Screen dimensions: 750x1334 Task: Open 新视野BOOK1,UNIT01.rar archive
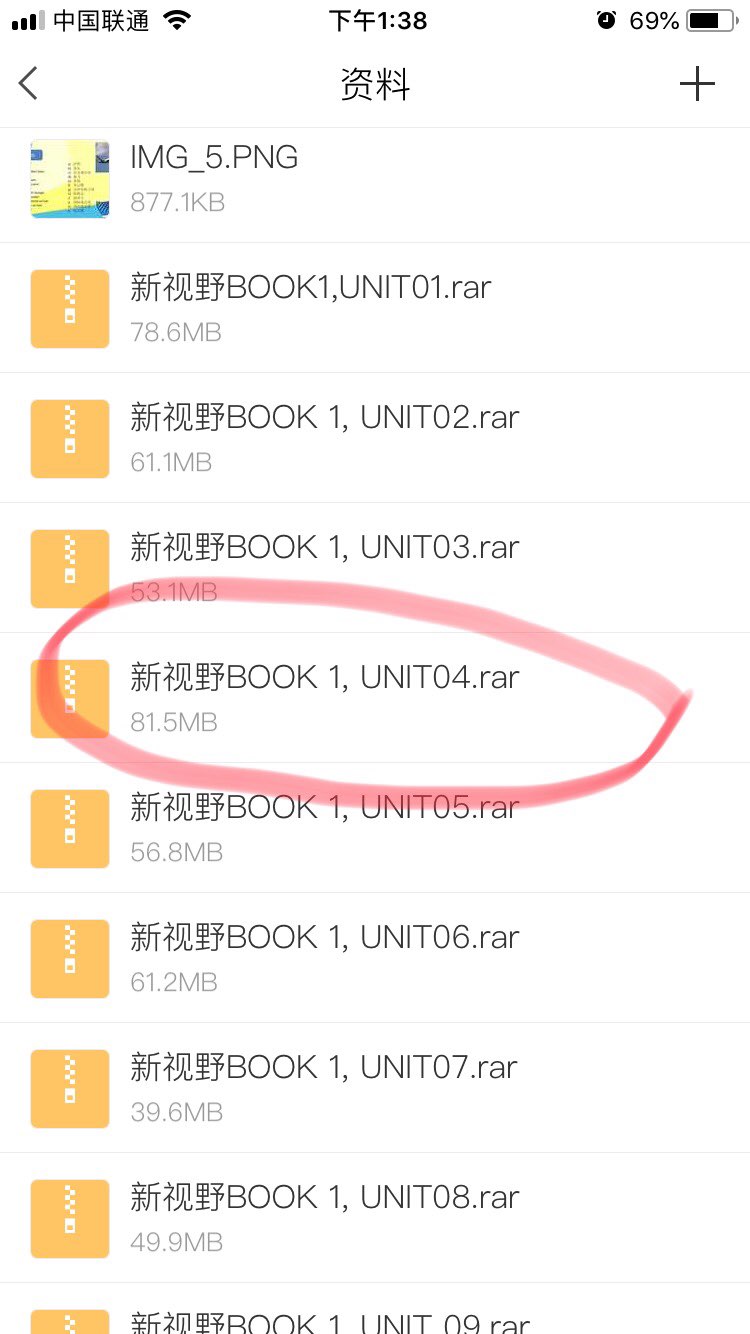coord(310,307)
